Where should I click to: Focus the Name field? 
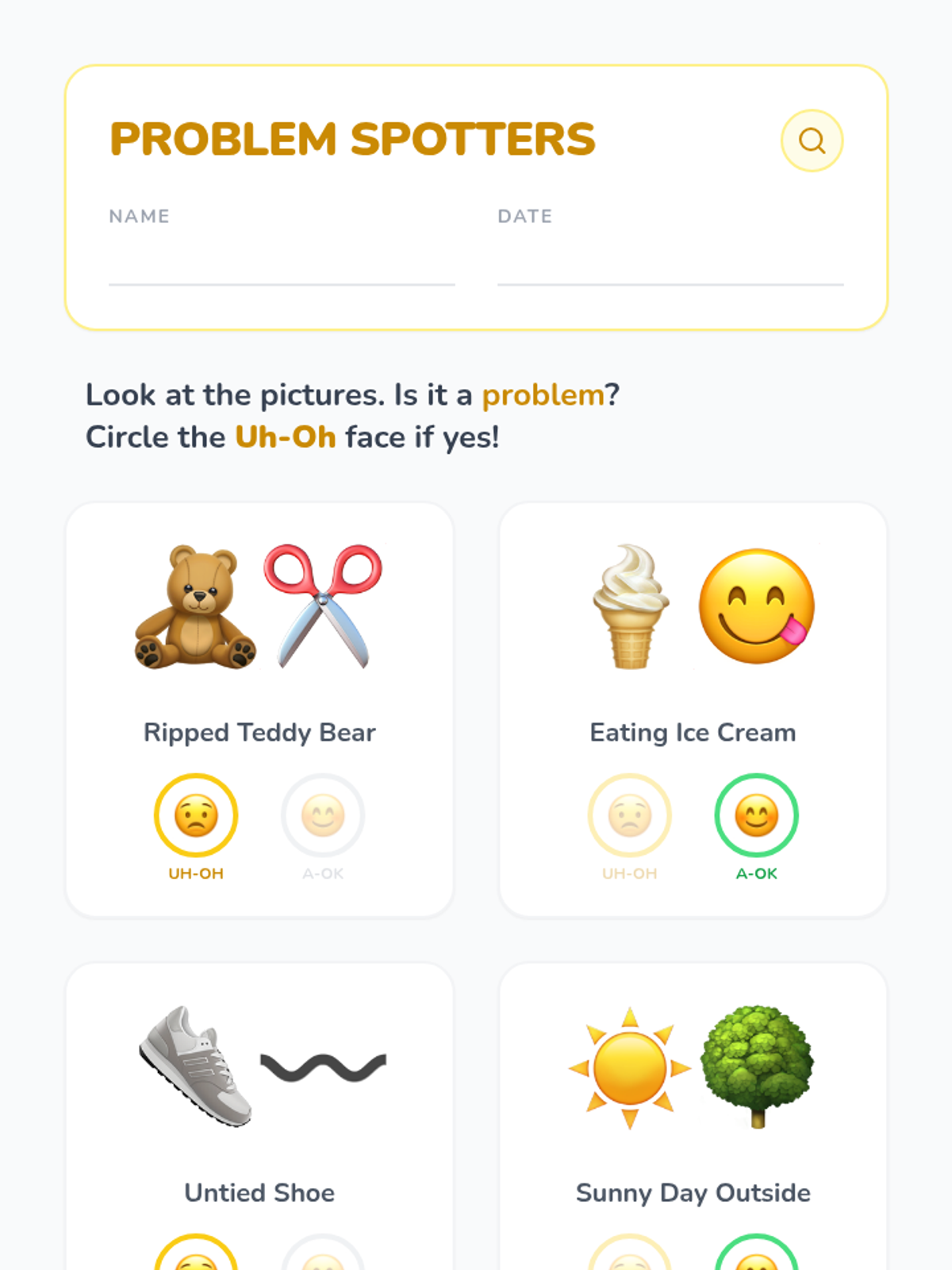[282, 261]
